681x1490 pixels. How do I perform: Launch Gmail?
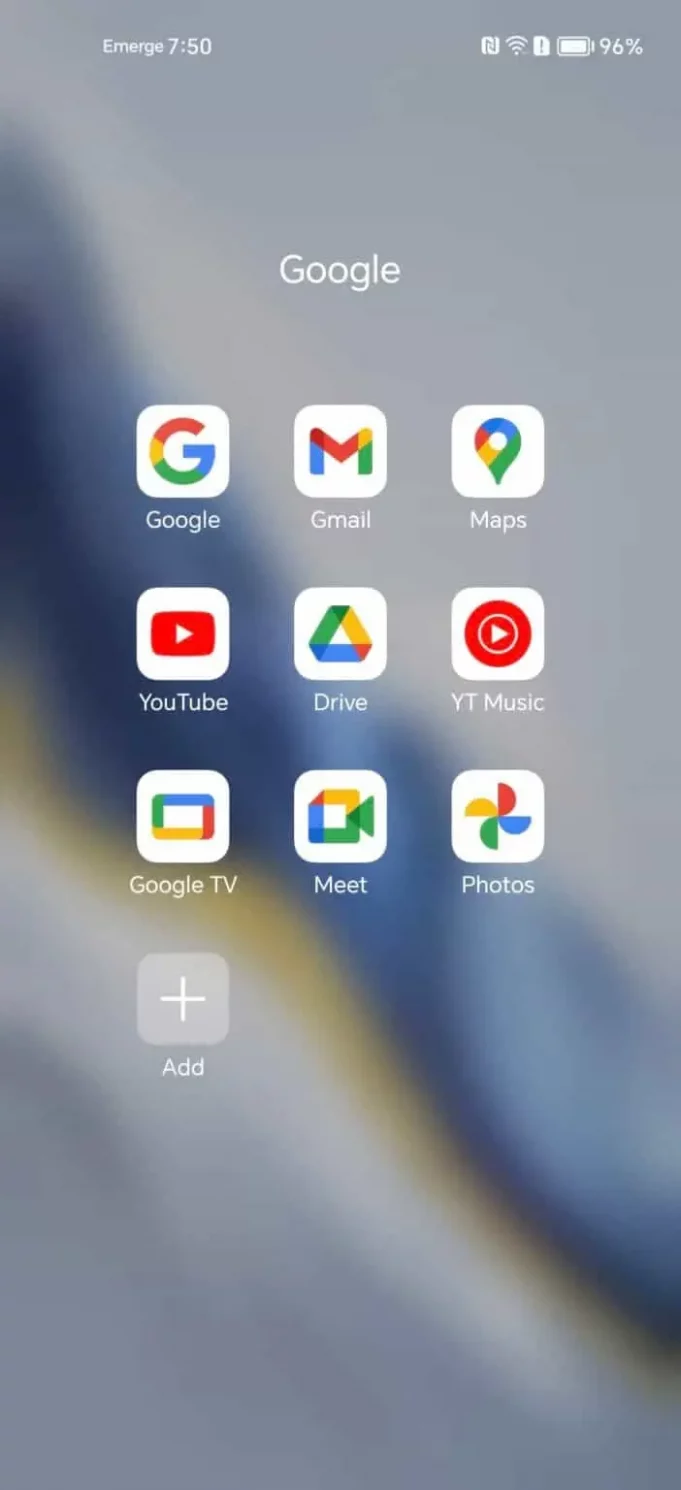tap(340, 451)
